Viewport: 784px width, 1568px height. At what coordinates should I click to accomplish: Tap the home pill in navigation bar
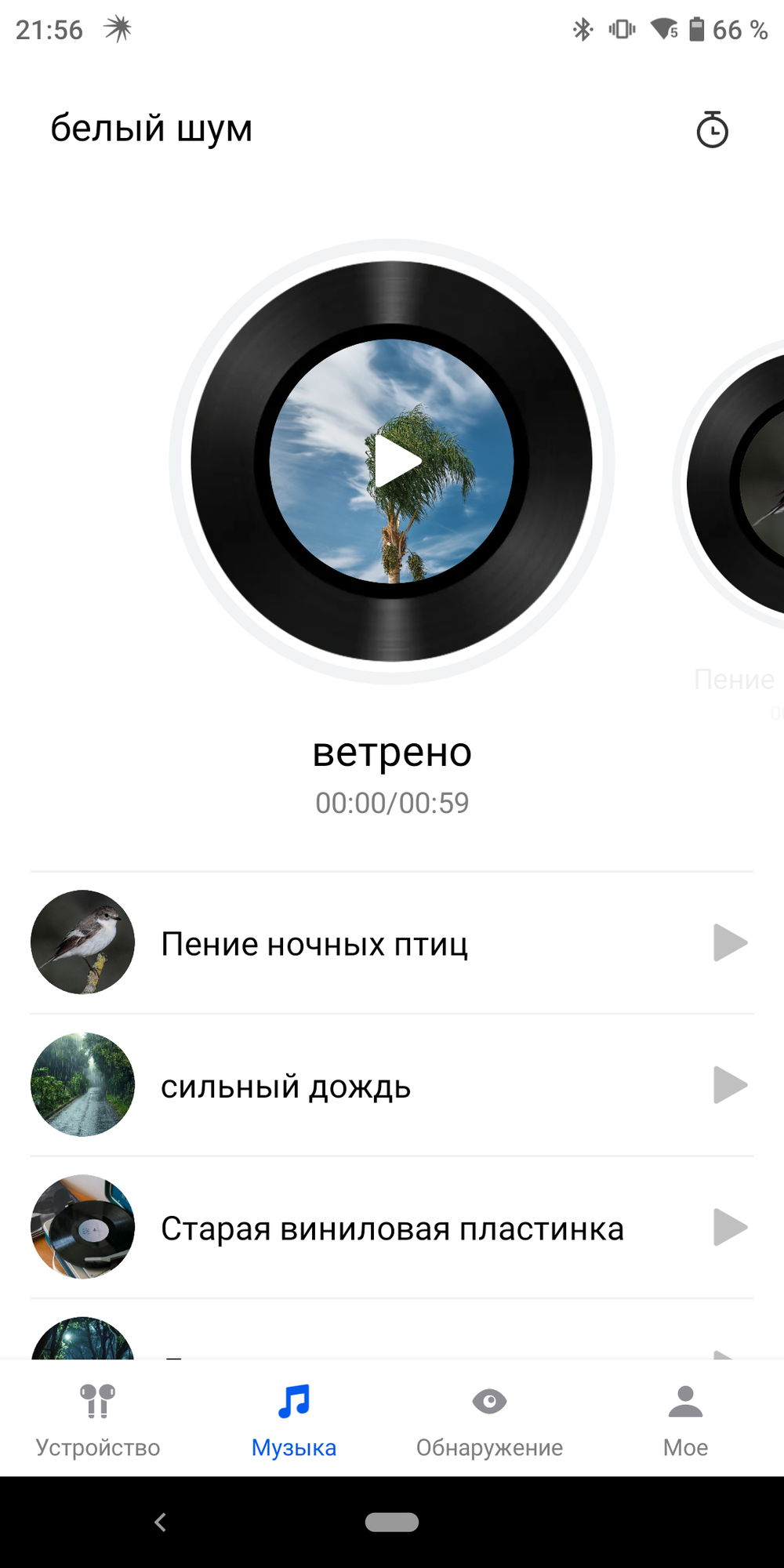[x=392, y=1522]
